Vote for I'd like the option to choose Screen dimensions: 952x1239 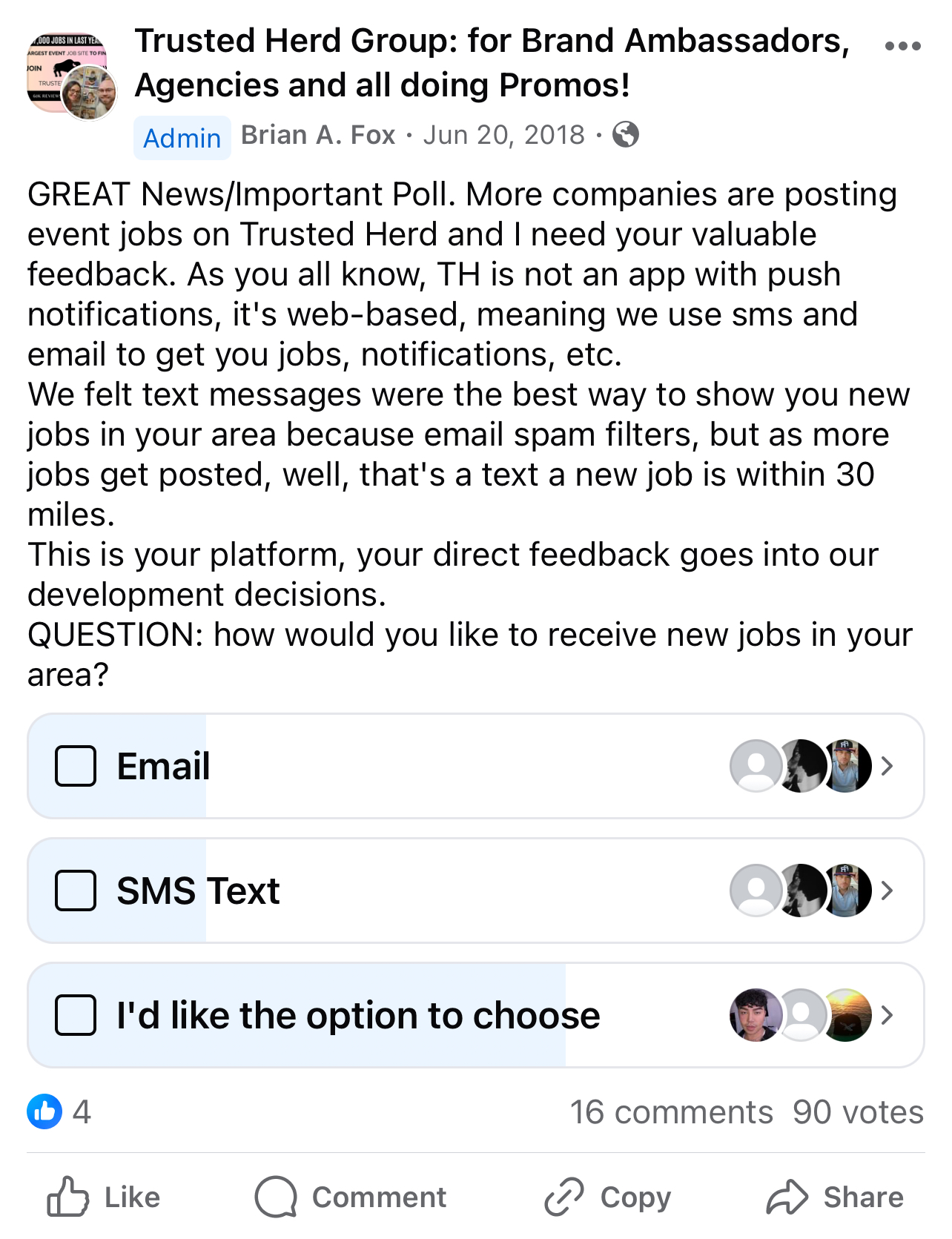pos(76,1015)
